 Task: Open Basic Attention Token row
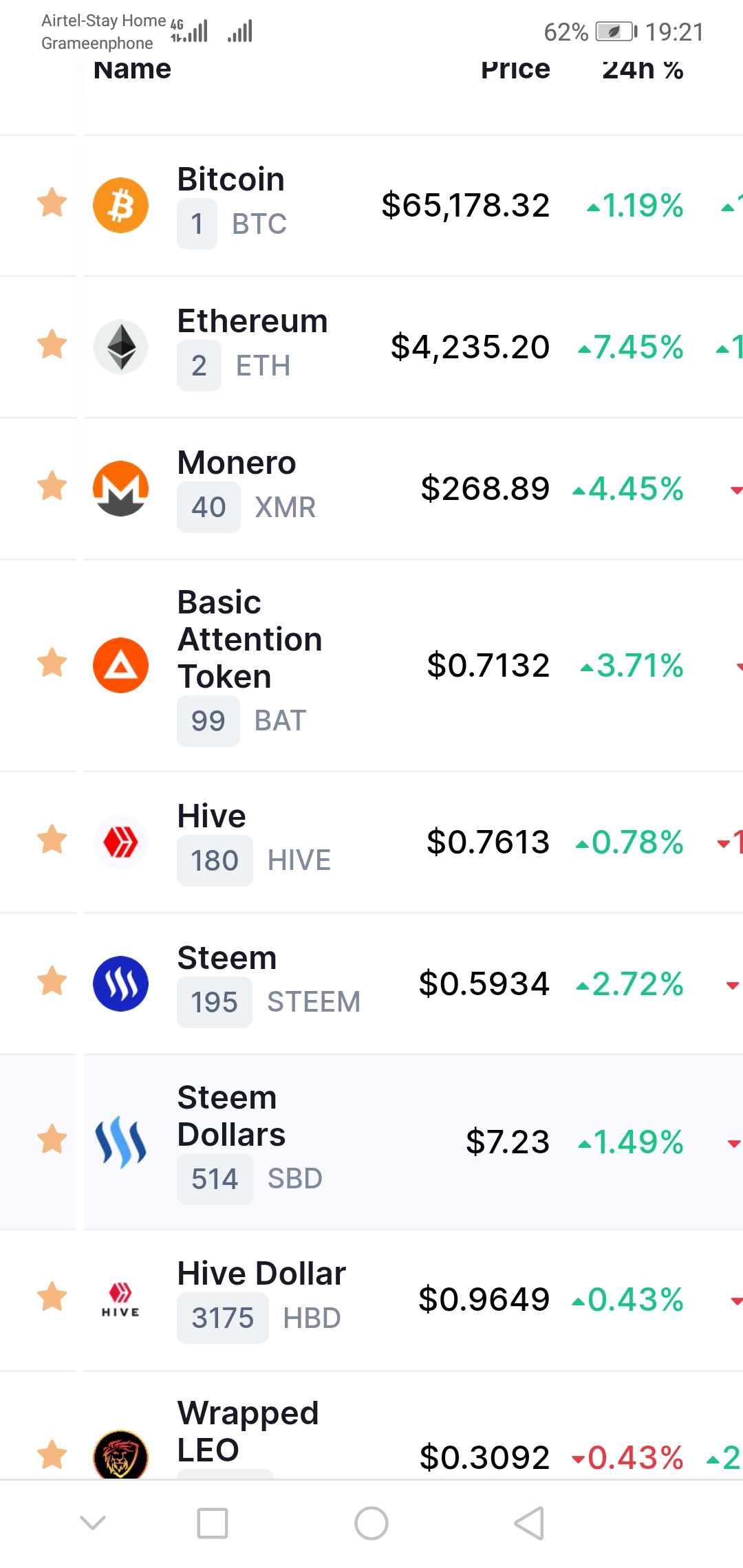point(413,665)
